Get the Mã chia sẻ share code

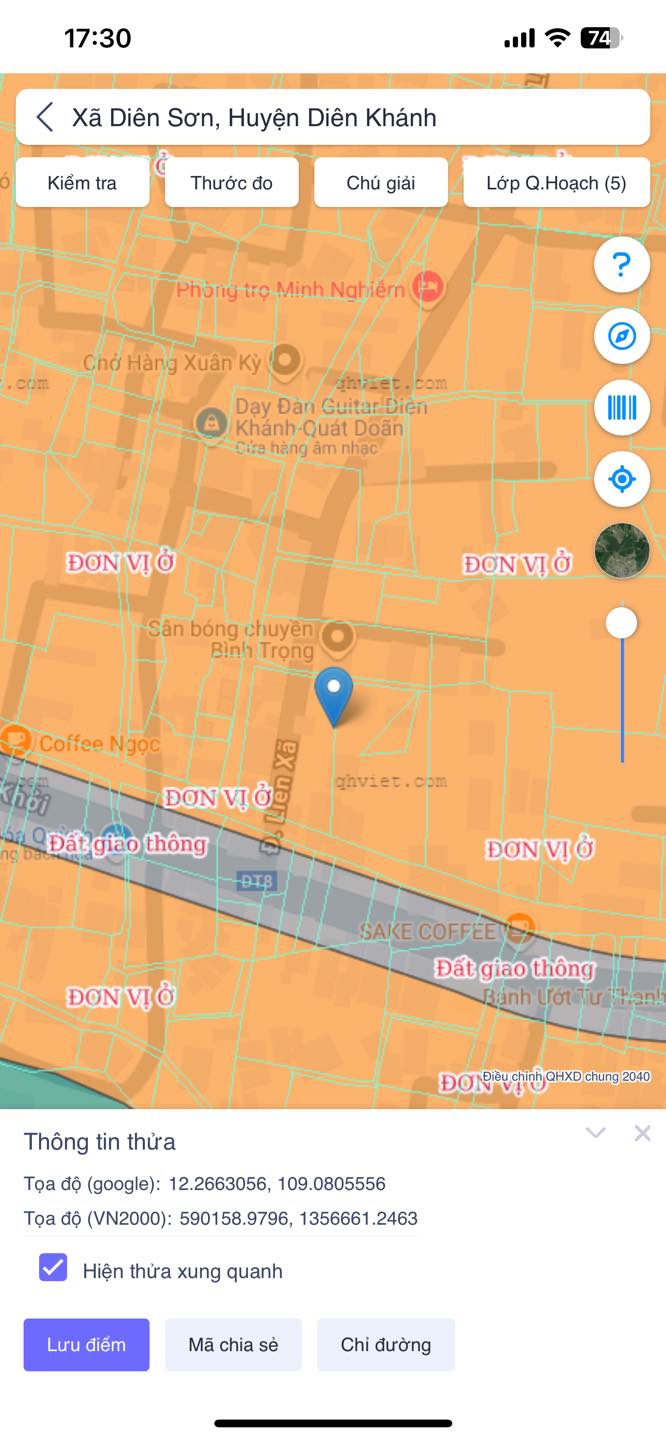pyautogui.click(x=233, y=1344)
